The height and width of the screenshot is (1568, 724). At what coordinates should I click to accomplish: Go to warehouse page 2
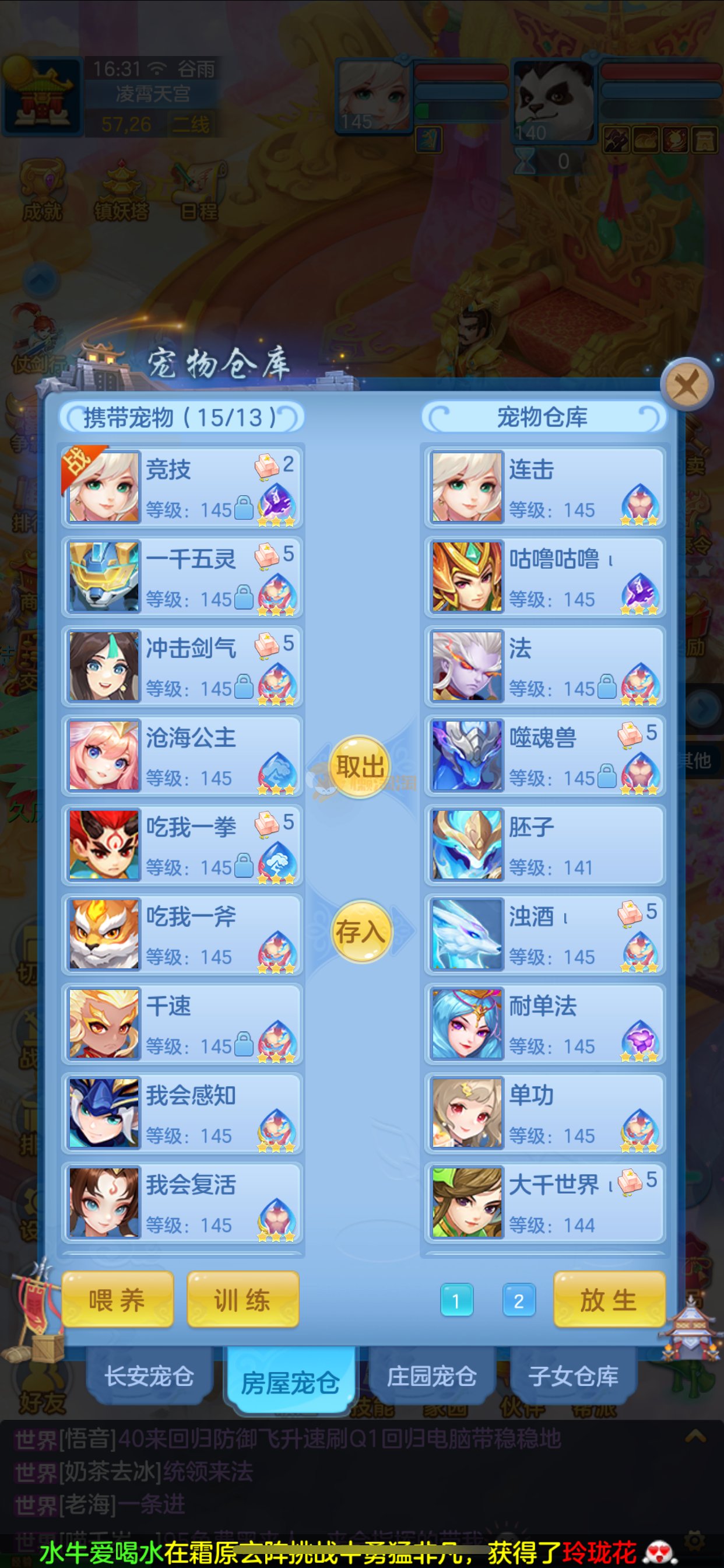click(518, 1301)
